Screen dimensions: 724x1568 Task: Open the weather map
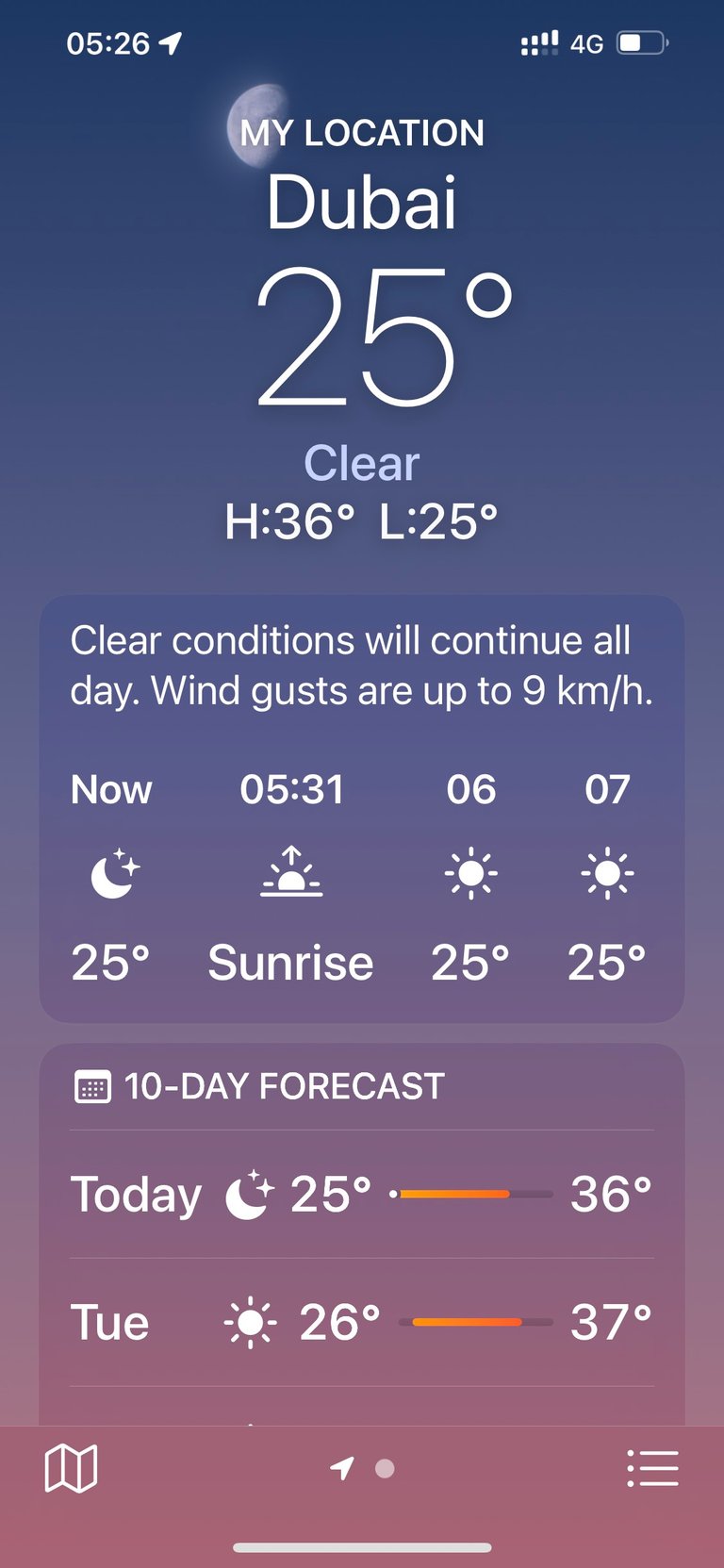[71, 1468]
